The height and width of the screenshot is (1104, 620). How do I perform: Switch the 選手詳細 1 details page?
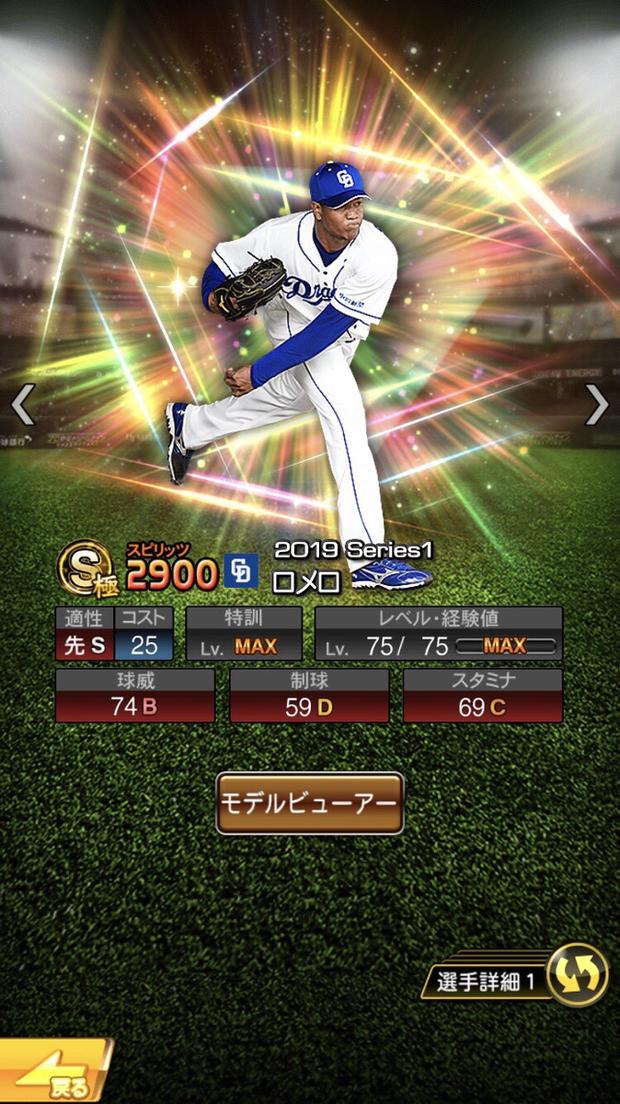[x=577, y=975]
